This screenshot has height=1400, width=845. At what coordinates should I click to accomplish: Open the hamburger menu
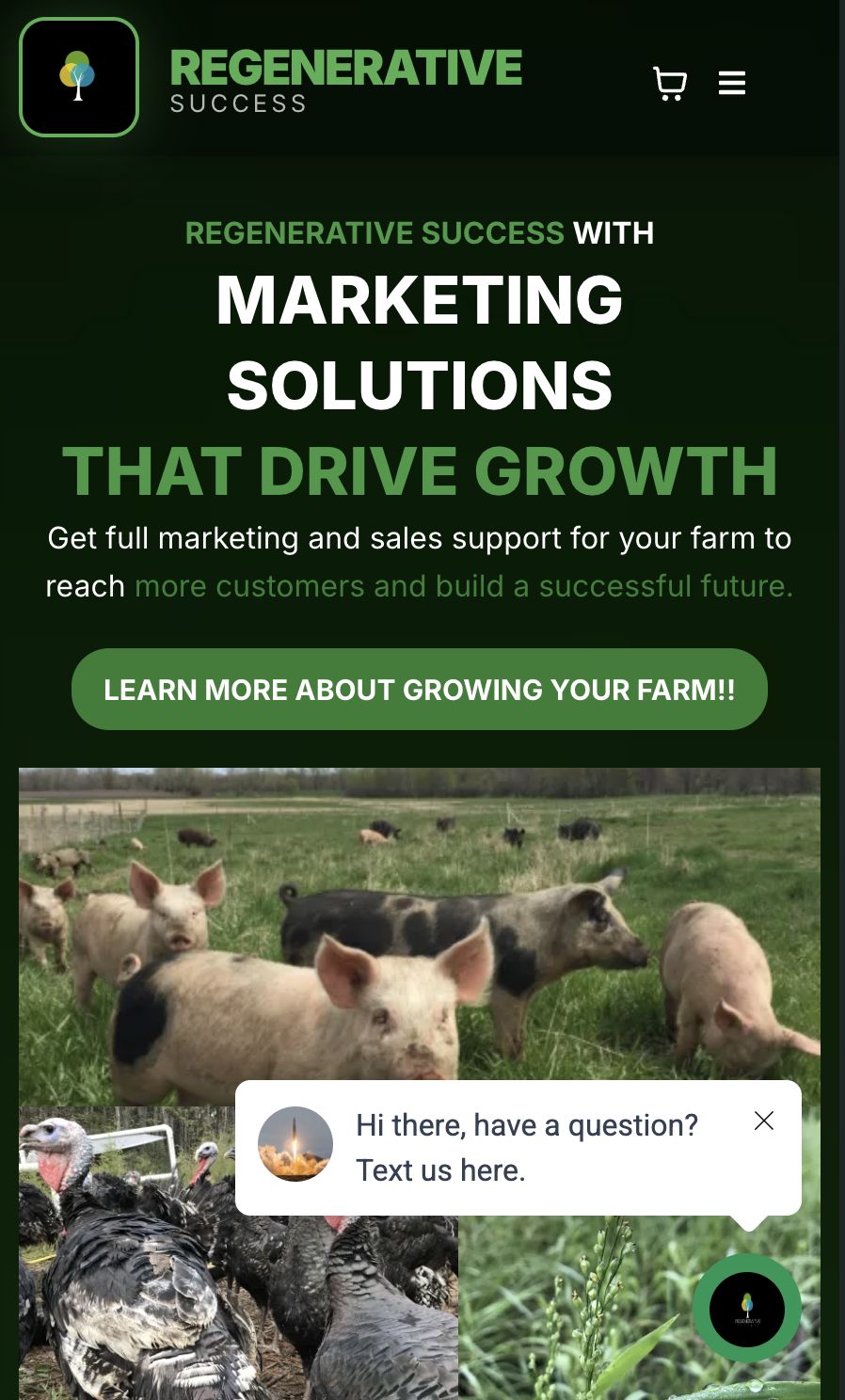pyautogui.click(x=731, y=83)
